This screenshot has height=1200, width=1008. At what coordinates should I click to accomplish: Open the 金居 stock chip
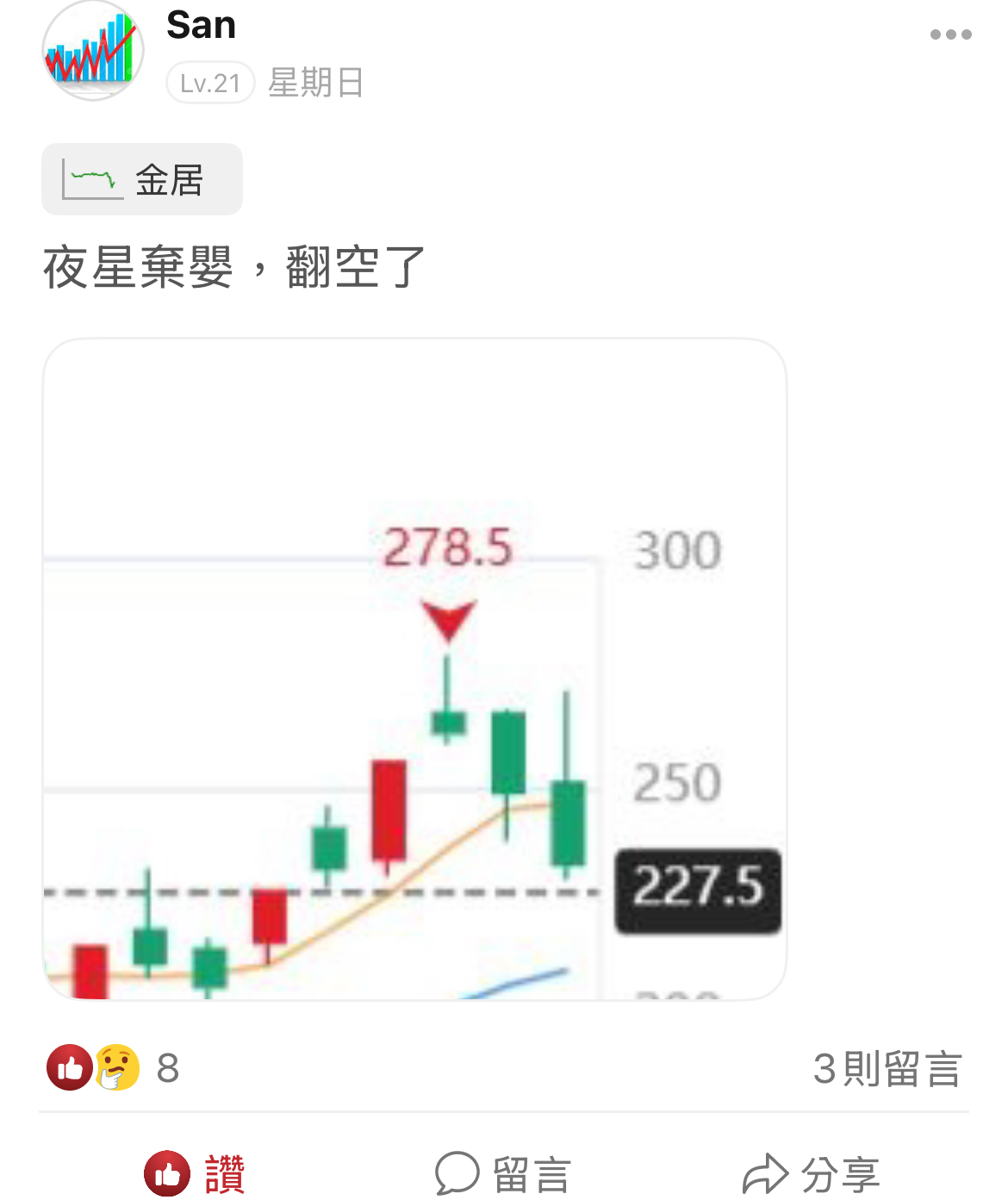click(x=142, y=179)
